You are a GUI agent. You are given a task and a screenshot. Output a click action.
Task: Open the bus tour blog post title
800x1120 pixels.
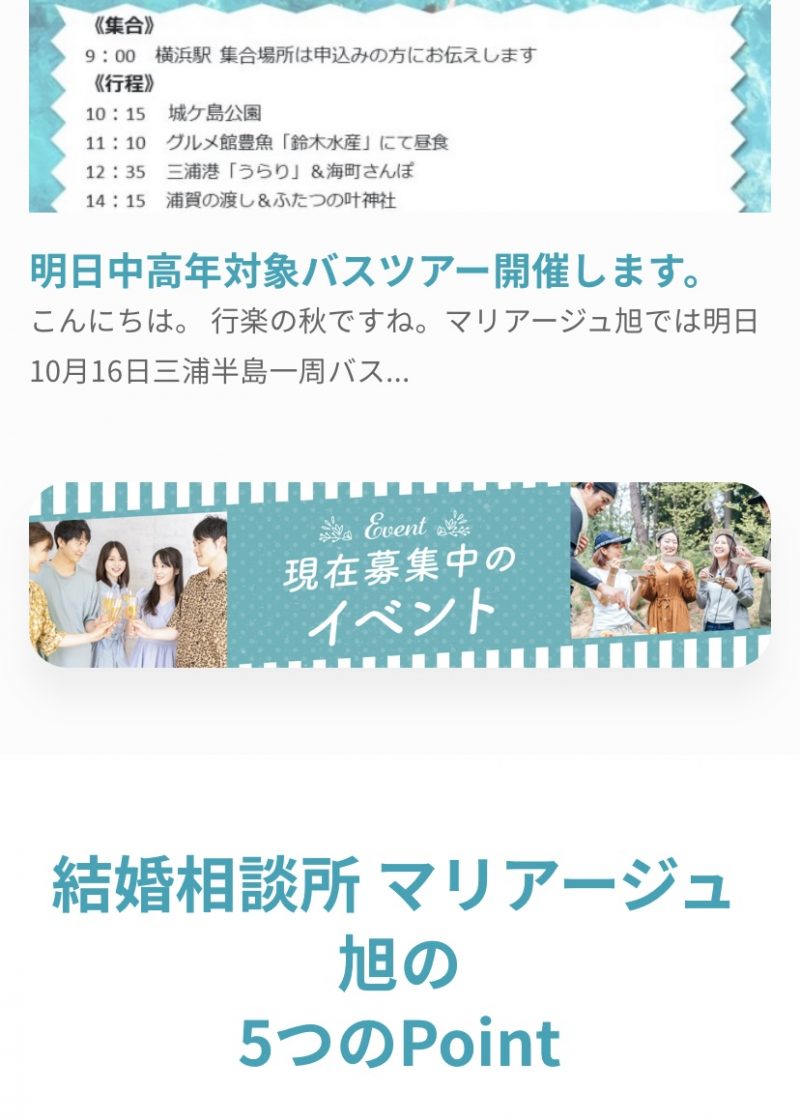point(367,271)
